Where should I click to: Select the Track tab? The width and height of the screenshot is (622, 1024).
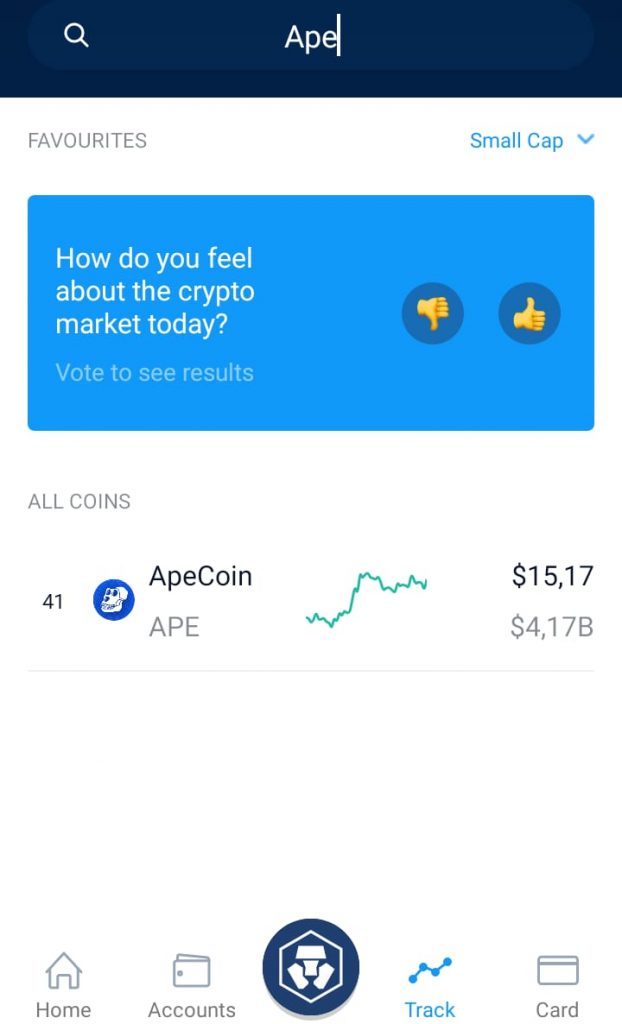(x=430, y=985)
